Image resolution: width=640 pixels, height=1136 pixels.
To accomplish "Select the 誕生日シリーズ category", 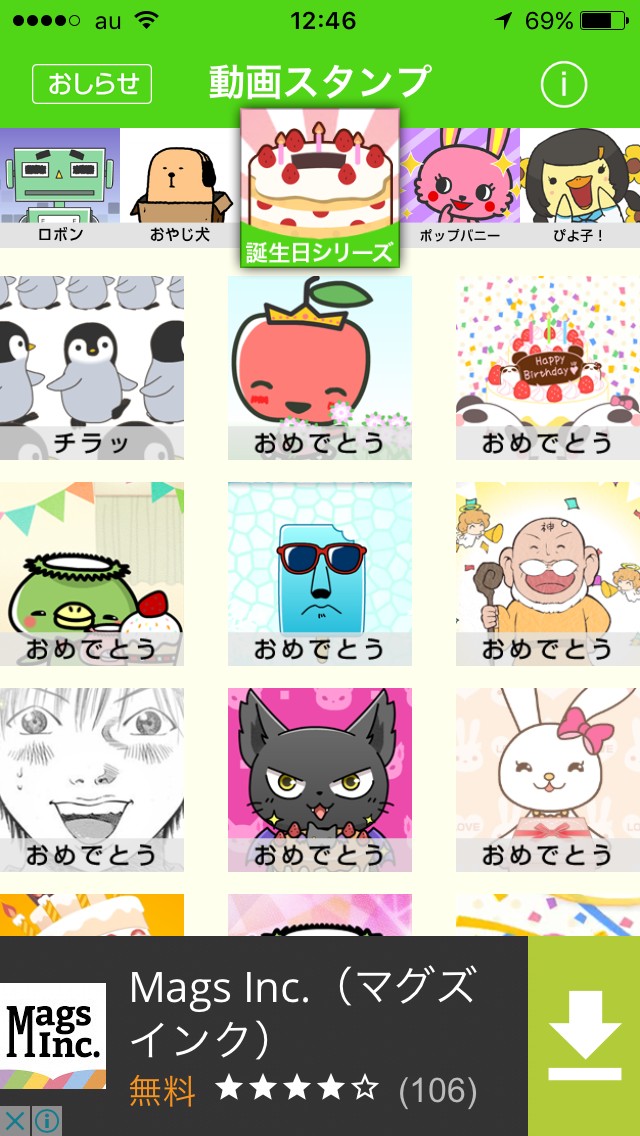I will 320,188.
